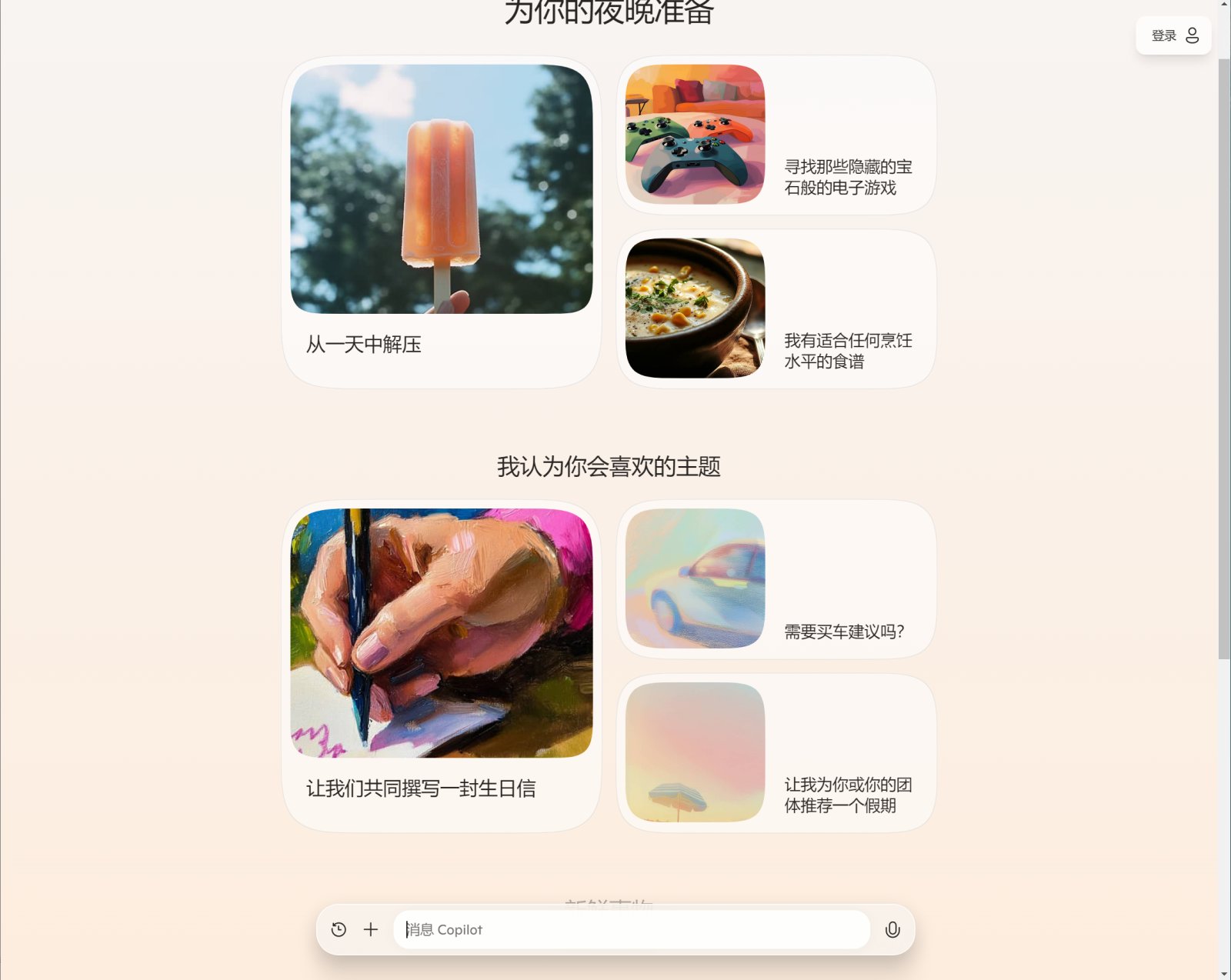
Task: Select the 需要买车建议吗? card
Action: [x=776, y=580]
